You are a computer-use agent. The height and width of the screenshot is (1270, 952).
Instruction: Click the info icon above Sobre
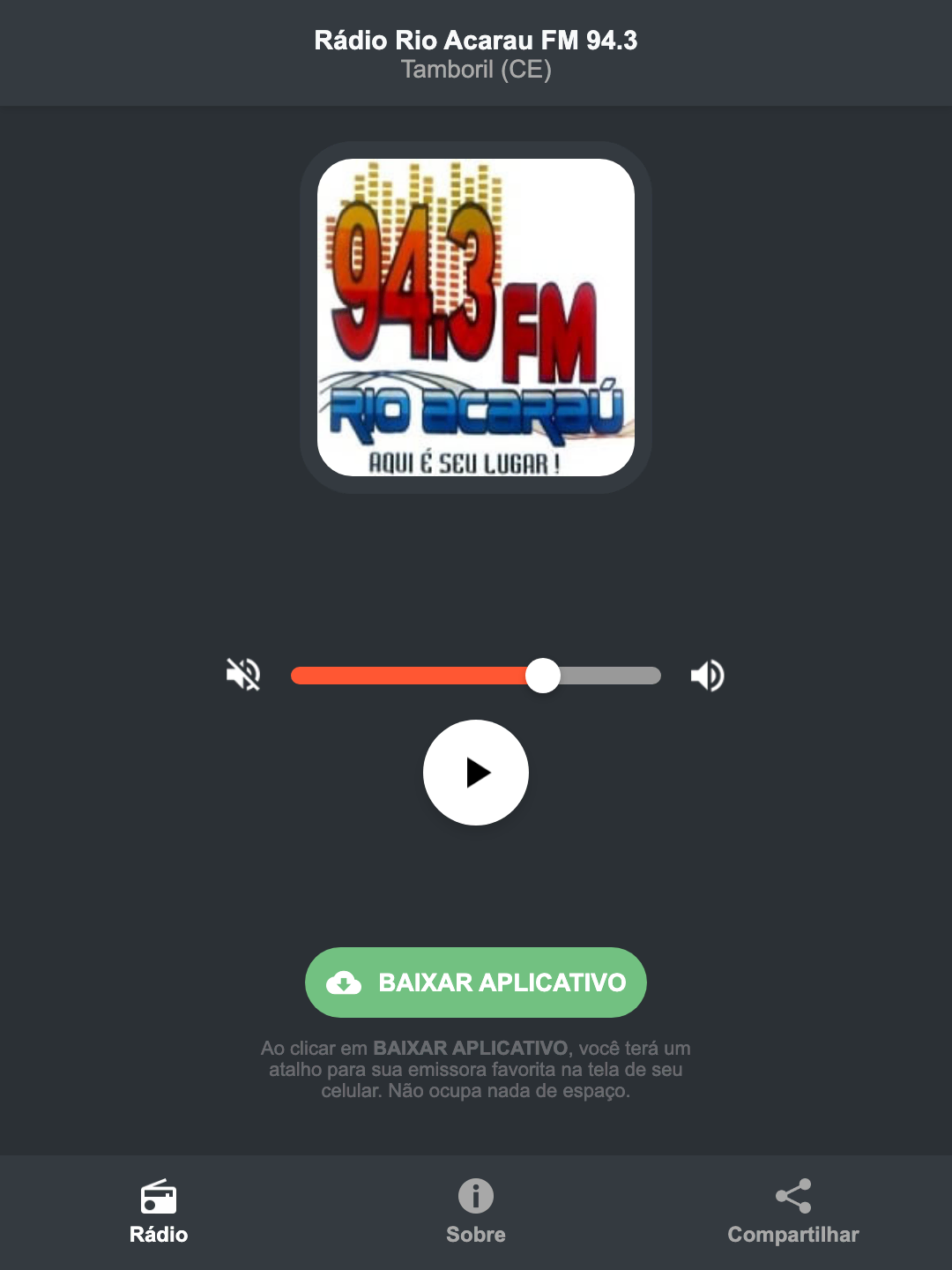[x=475, y=1198]
